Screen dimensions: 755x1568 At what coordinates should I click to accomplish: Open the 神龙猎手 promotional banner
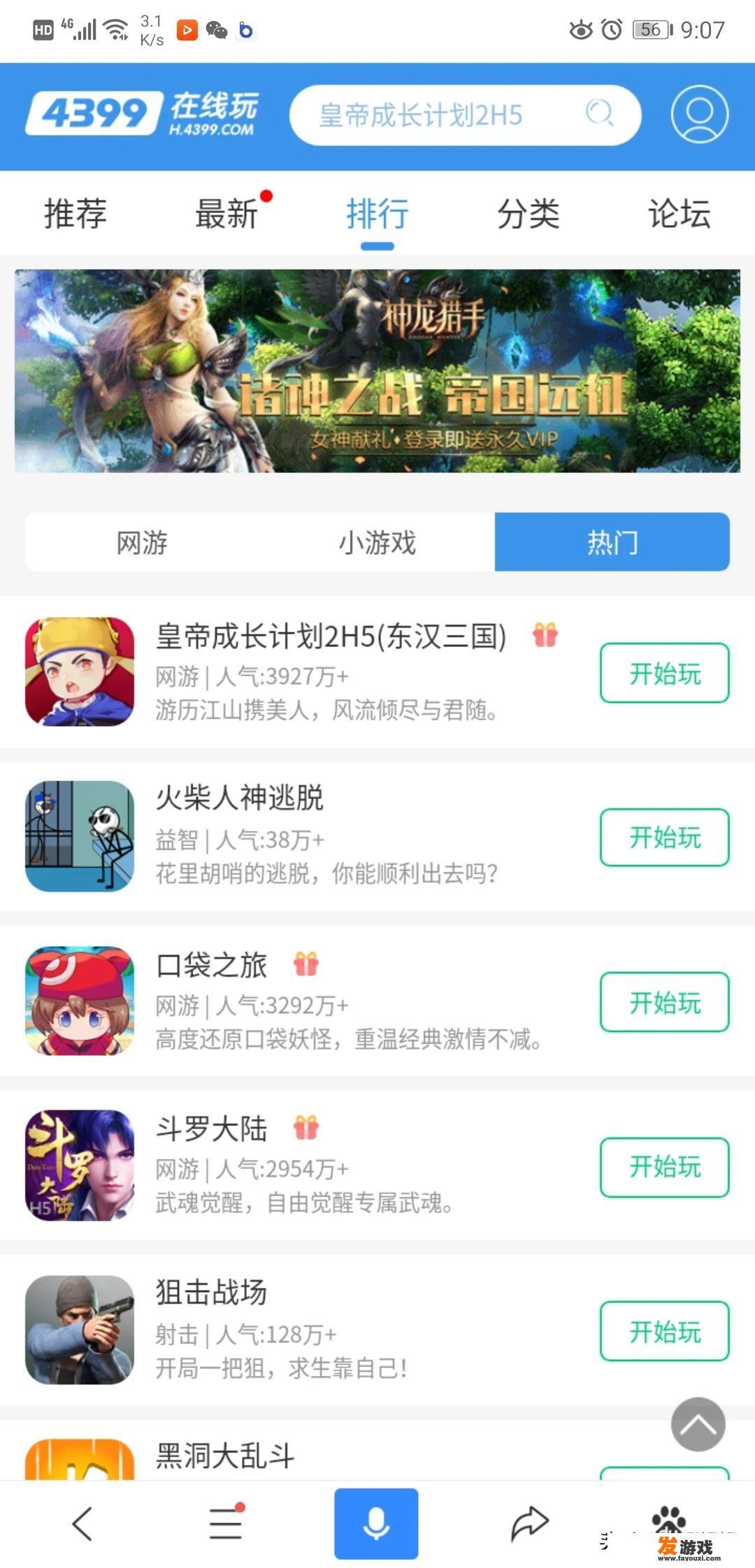(377, 371)
